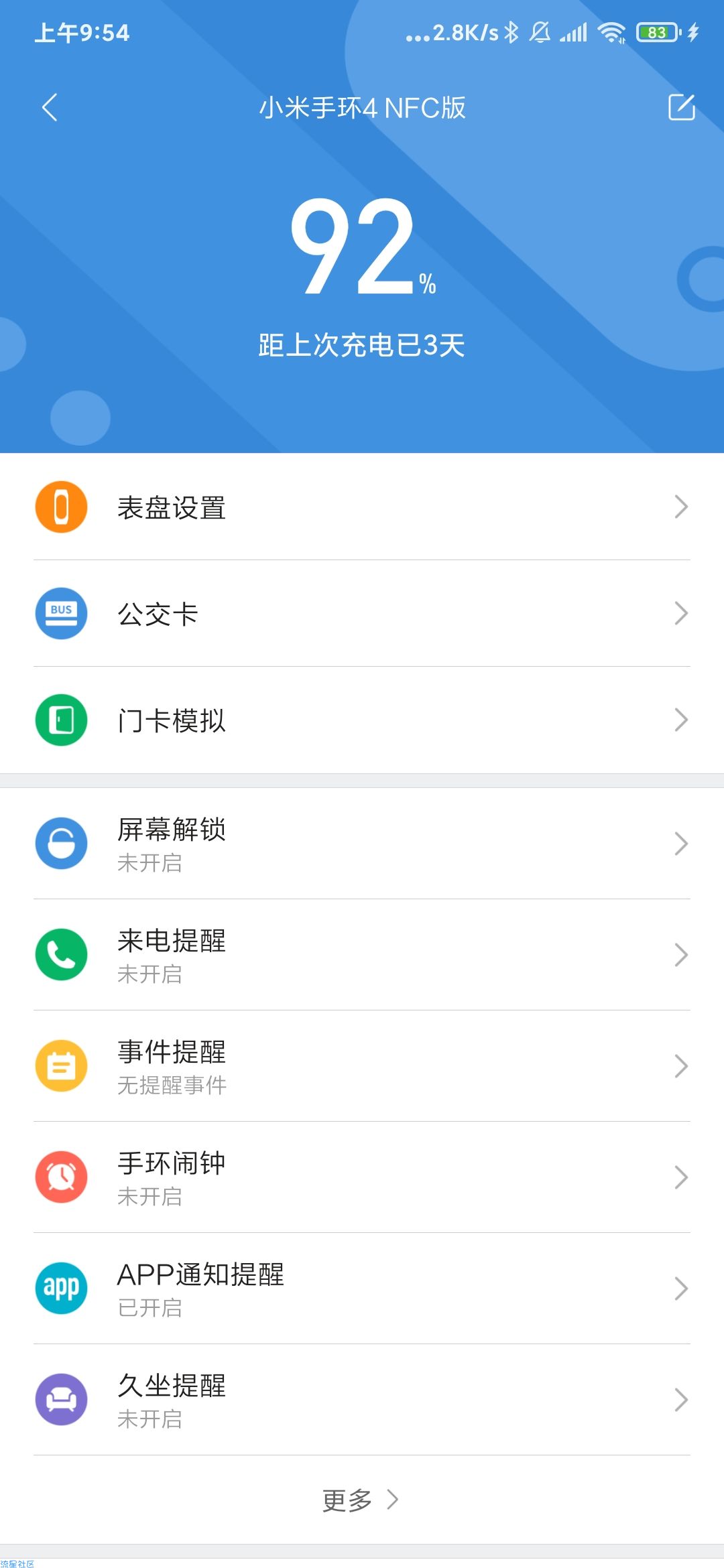Tap the edit icon in top right
Image resolution: width=724 pixels, height=1568 pixels.
682,107
